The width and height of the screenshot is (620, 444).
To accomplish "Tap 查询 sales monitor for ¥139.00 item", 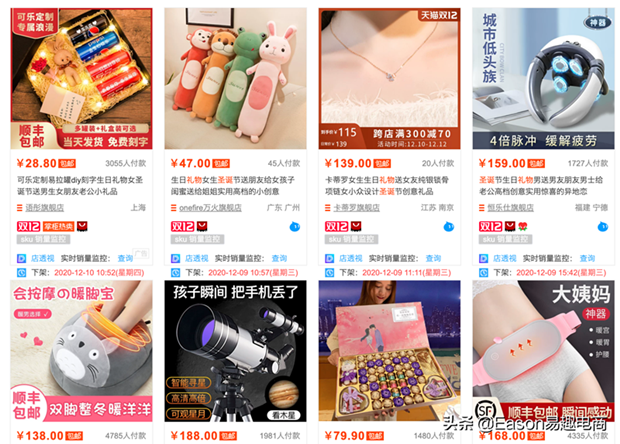I will tap(432, 258).
